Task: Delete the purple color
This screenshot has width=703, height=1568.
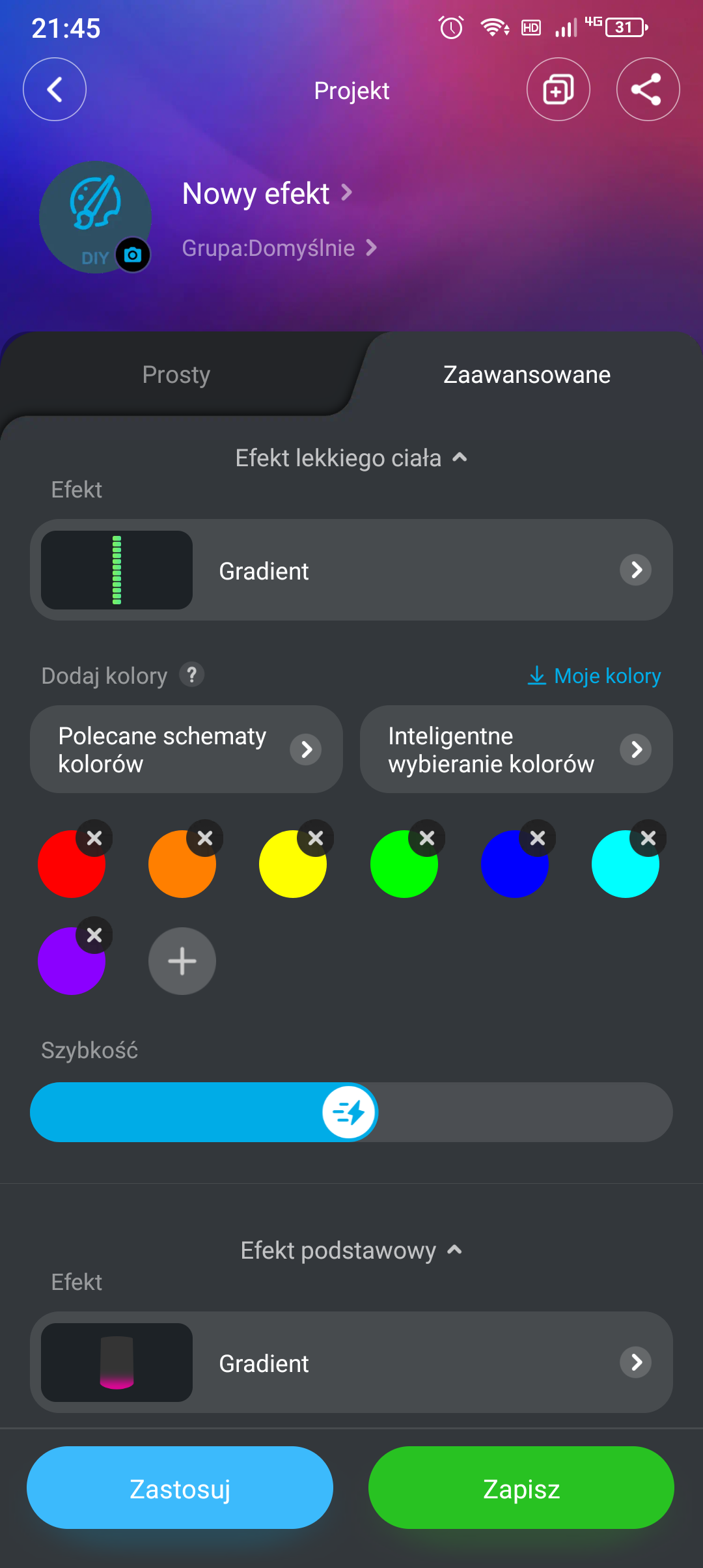Action: coord(94,935)
